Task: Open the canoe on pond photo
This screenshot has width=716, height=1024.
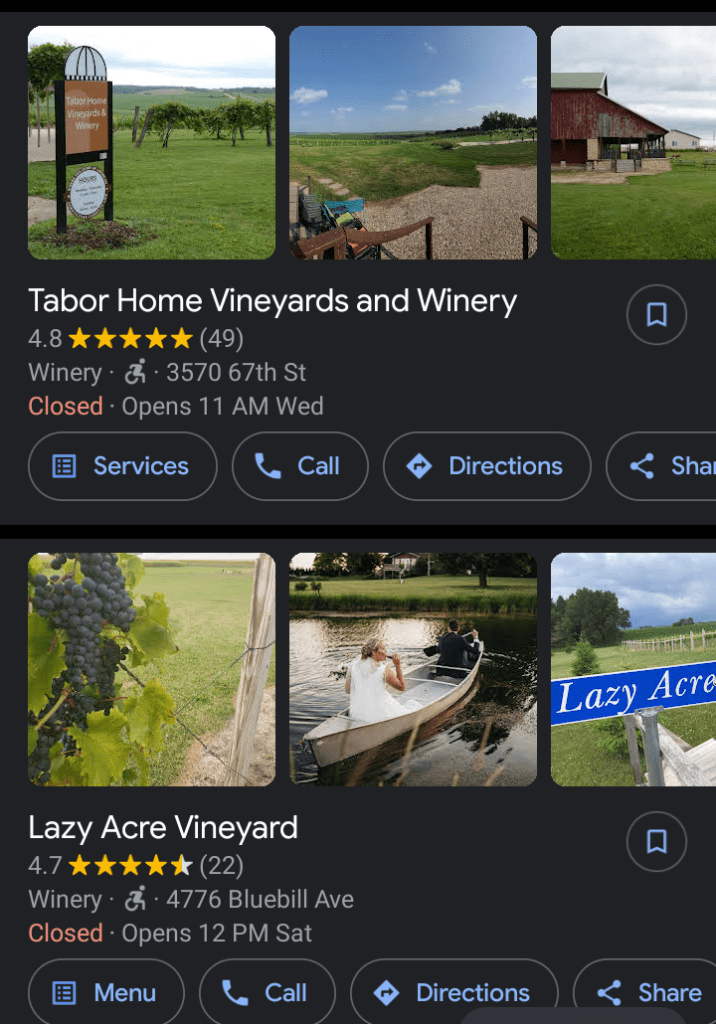Action: 413,669
